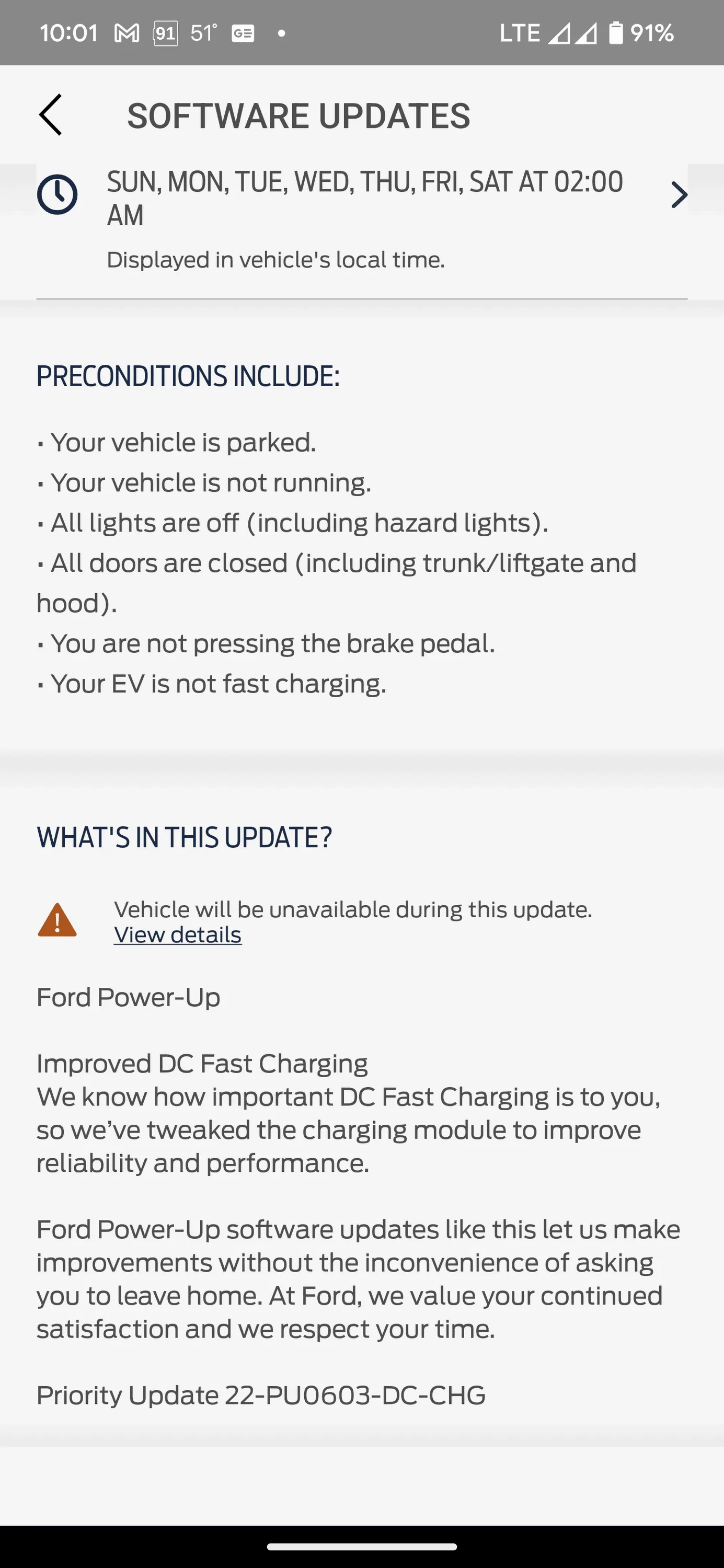Go back from Software Updates
724x1568 pixels.
[51, 114]
